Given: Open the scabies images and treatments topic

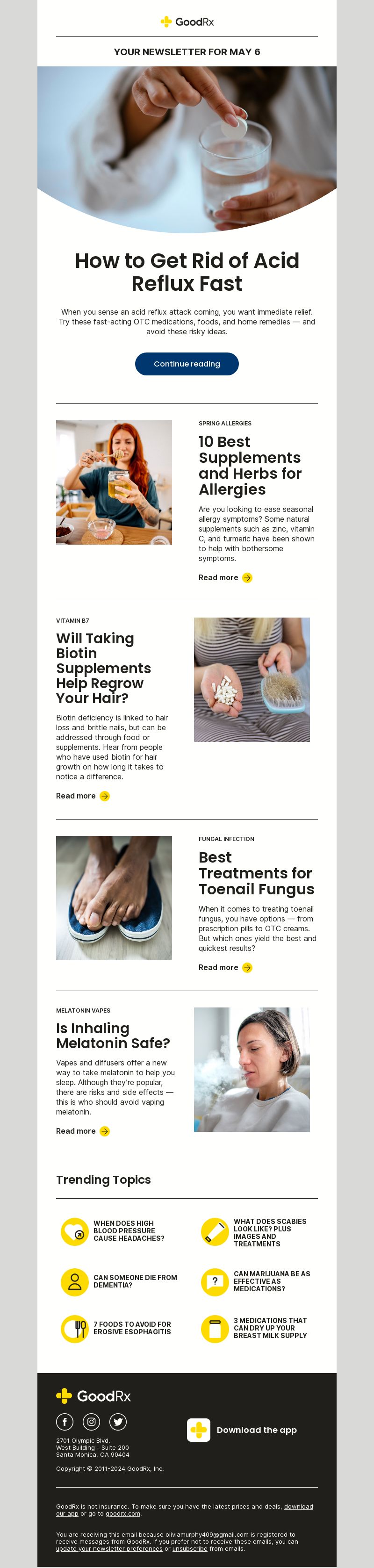Looking at the screenshot, I should pos(269,1232).
